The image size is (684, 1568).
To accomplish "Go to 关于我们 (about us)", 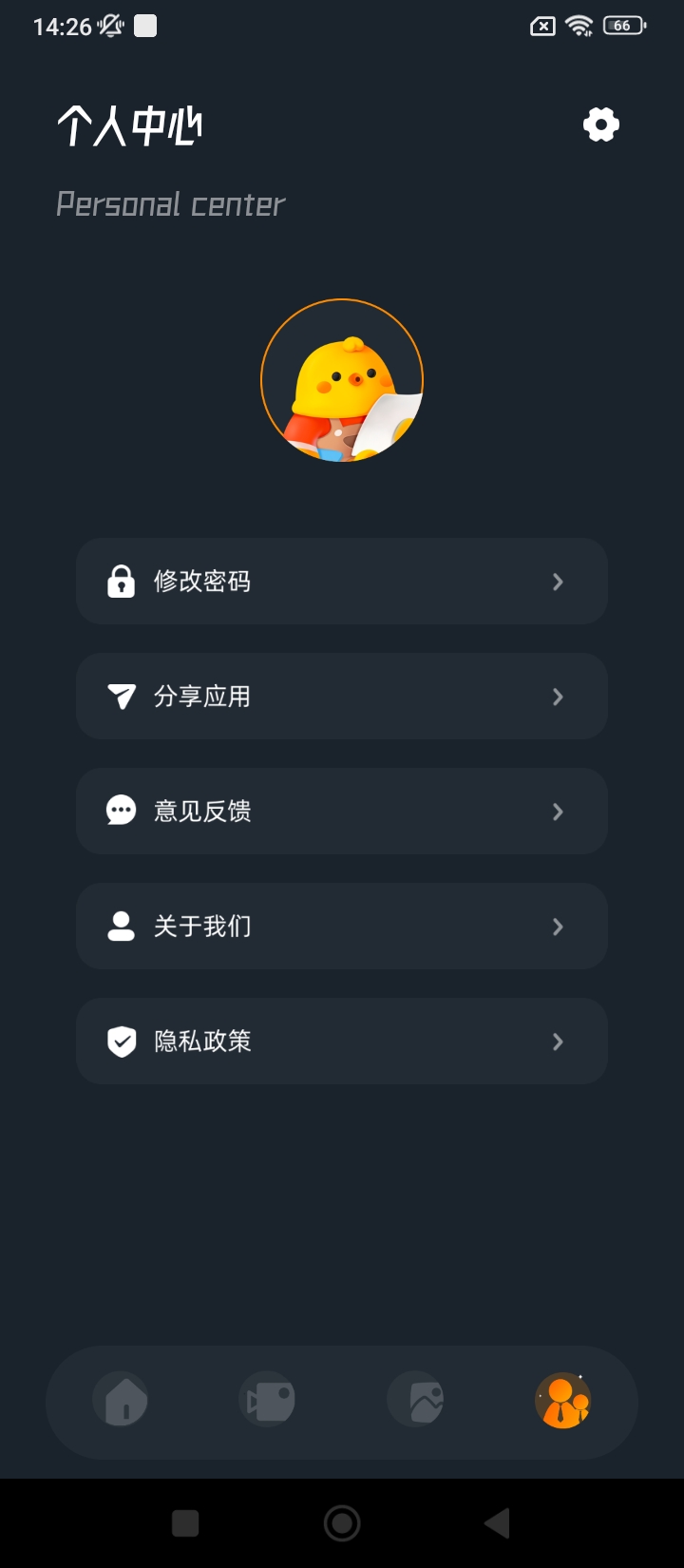I will point(342,926).
